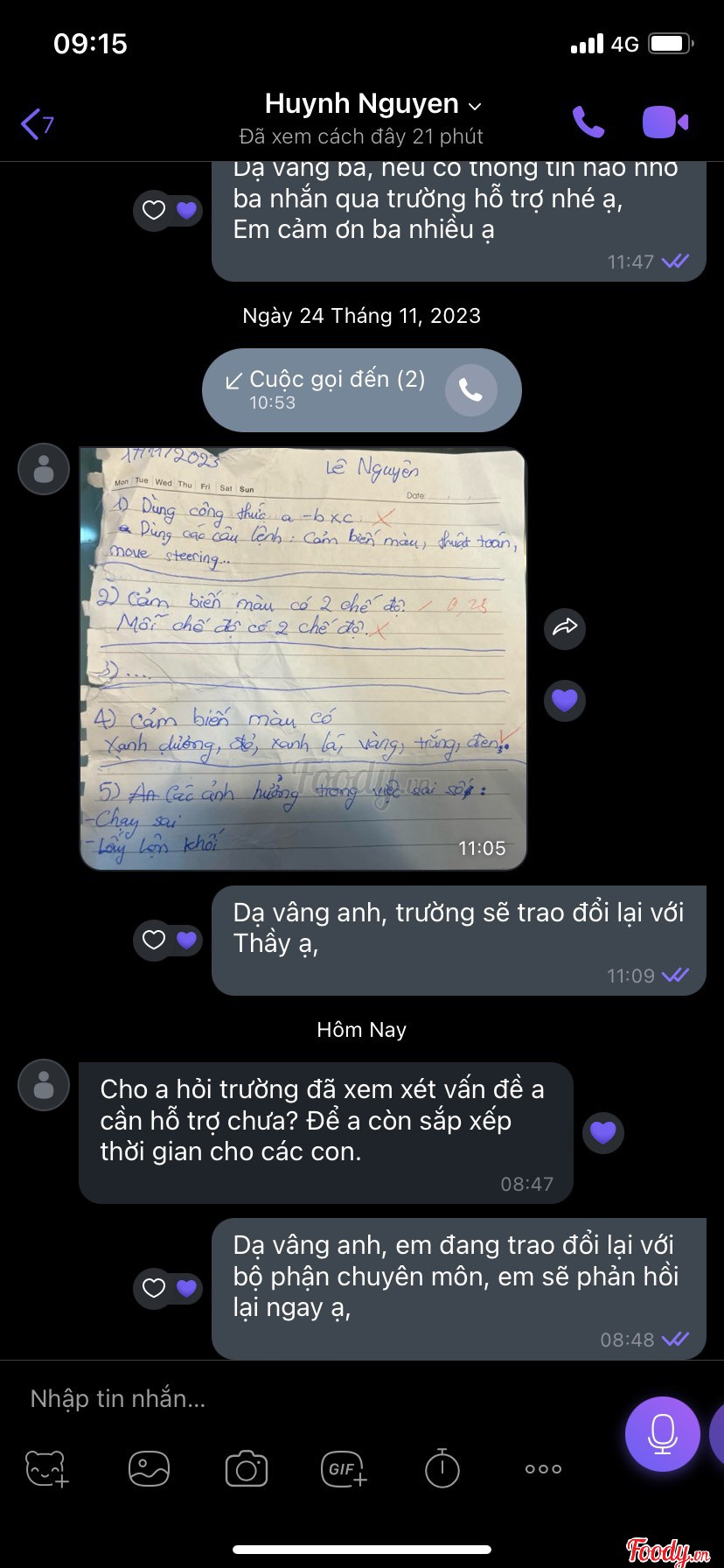The height and width of the screenshot is (1568, 724).
Task: Record a voice message
Action: click(662, 1433)
